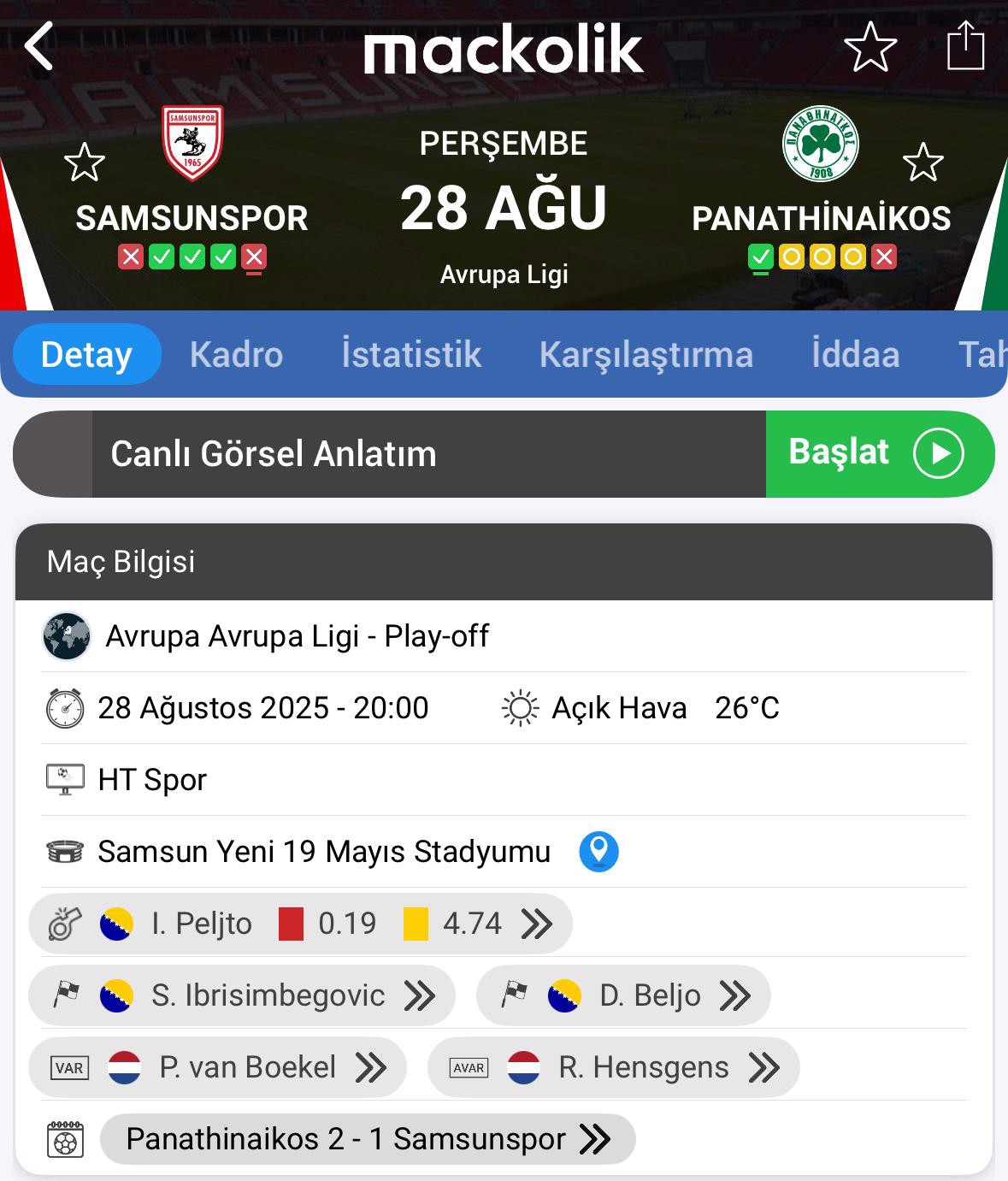Add Panathinaikos to favorites
The height and width of the screenshot is (1181, 1008).
[923, 162]
